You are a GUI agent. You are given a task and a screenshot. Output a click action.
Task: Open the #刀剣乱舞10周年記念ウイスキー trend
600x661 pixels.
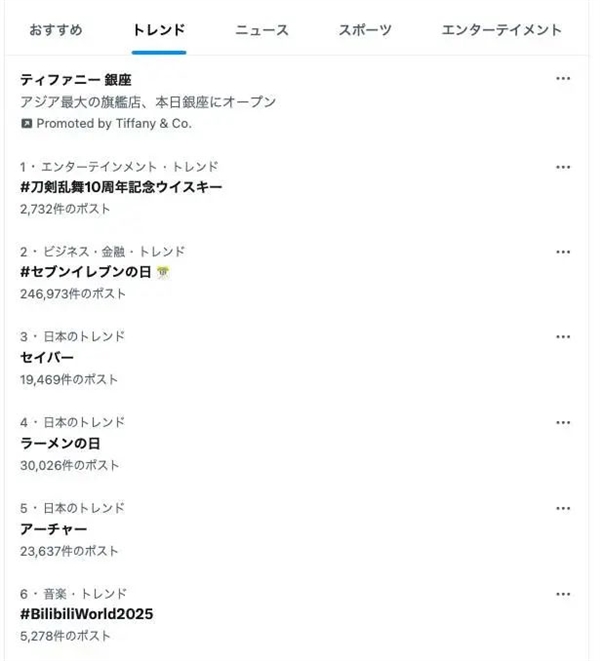121,187
